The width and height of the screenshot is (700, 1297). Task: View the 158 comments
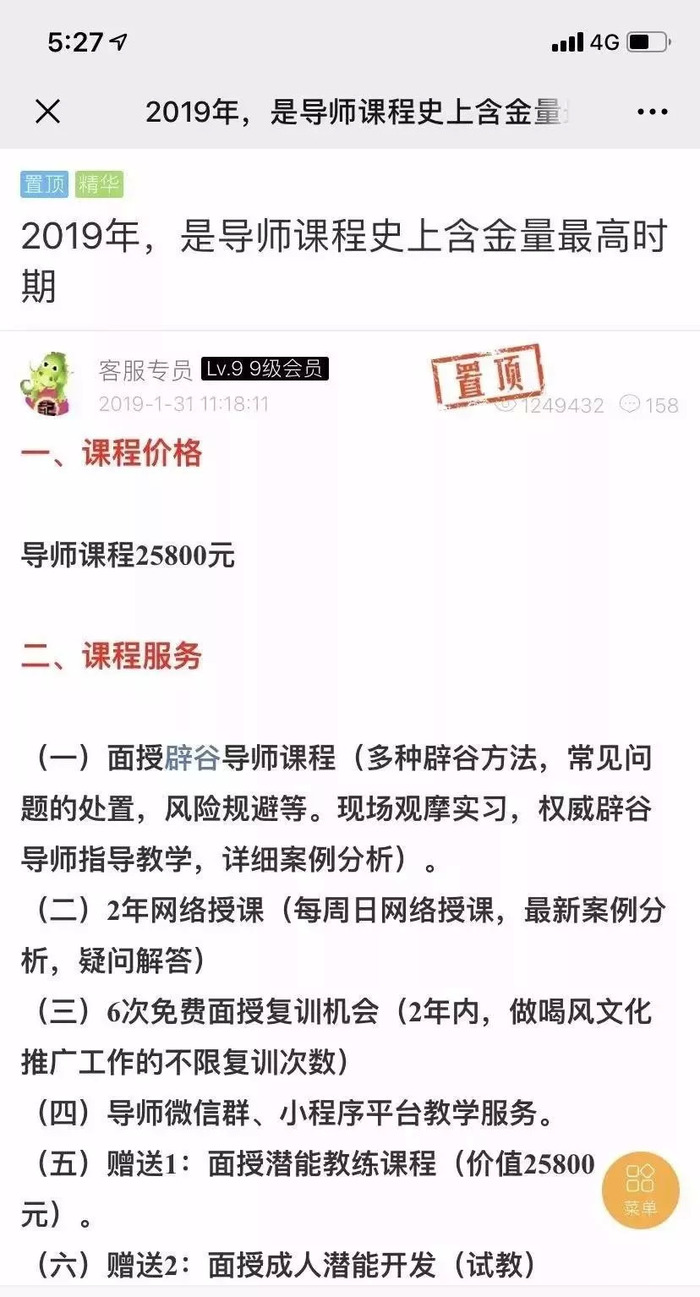tap(649, 404)
